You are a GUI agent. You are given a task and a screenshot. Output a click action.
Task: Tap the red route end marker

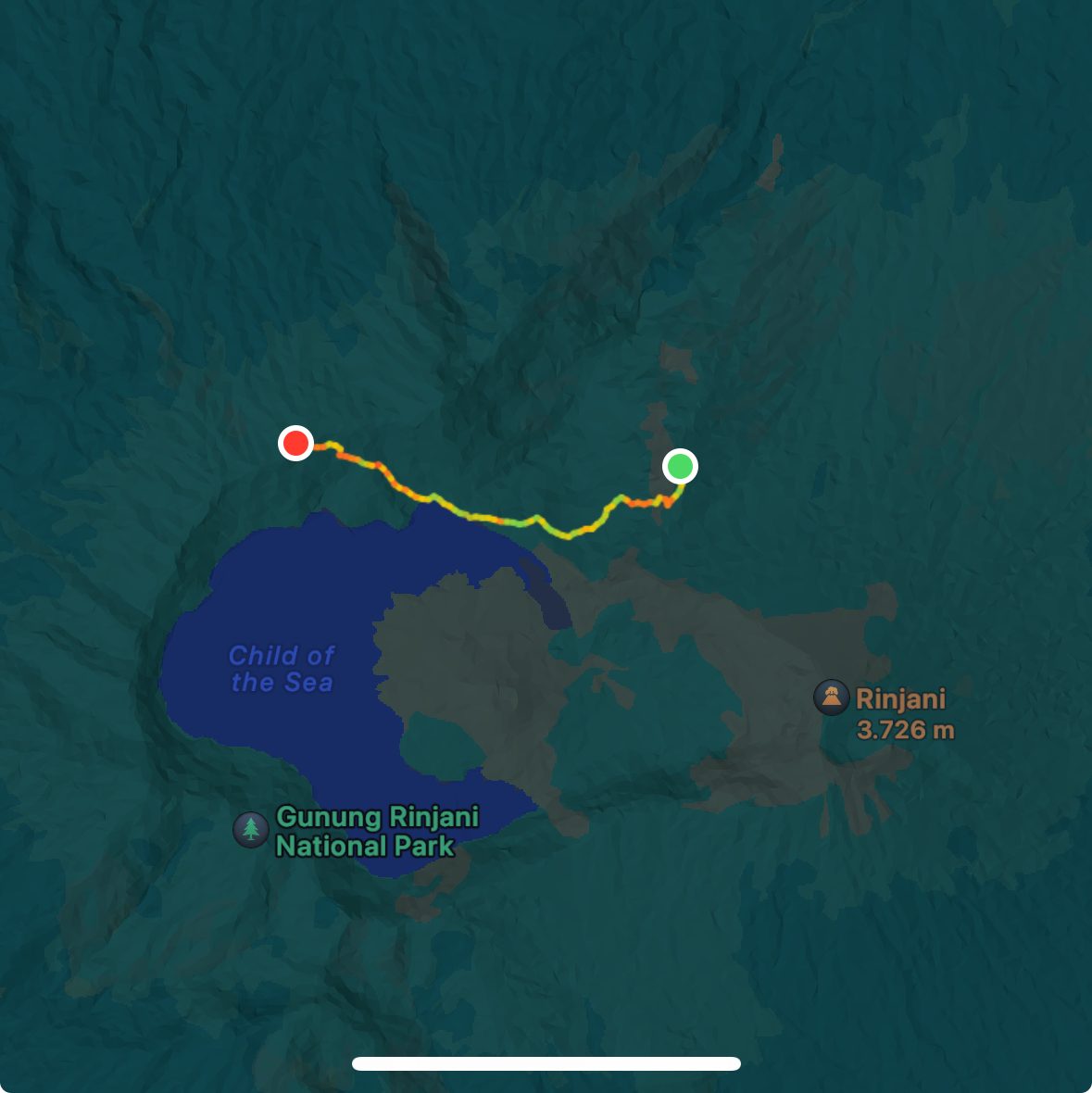click(x=295, y=443)
